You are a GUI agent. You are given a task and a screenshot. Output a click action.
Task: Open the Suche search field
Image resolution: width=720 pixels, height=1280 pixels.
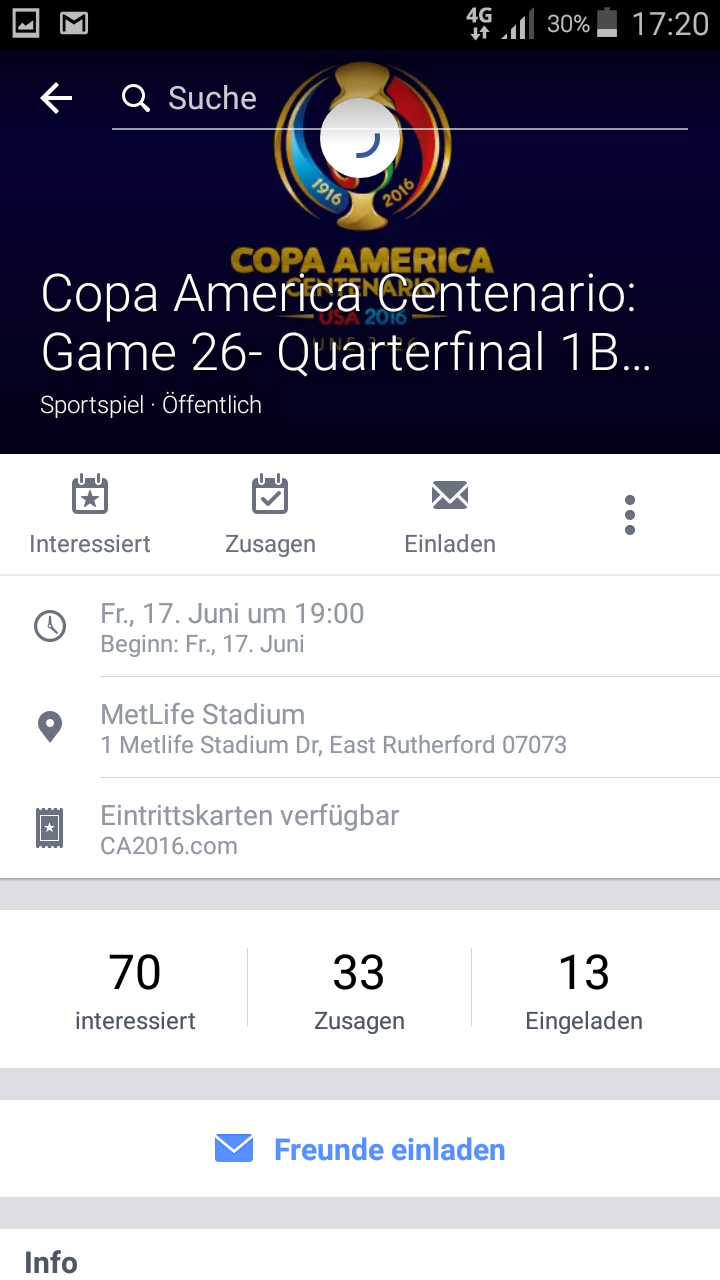point(400,98)
